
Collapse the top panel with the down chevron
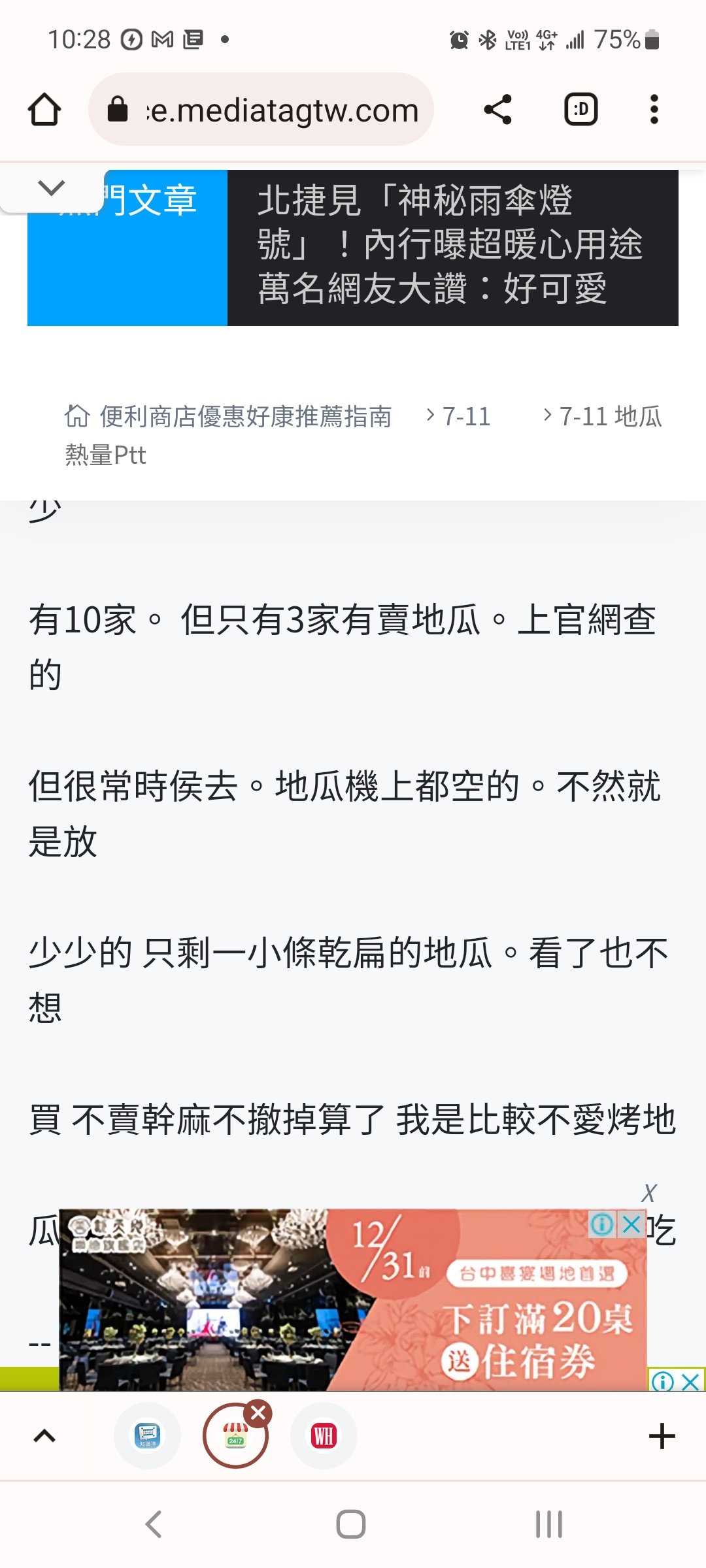coord(52,188)
